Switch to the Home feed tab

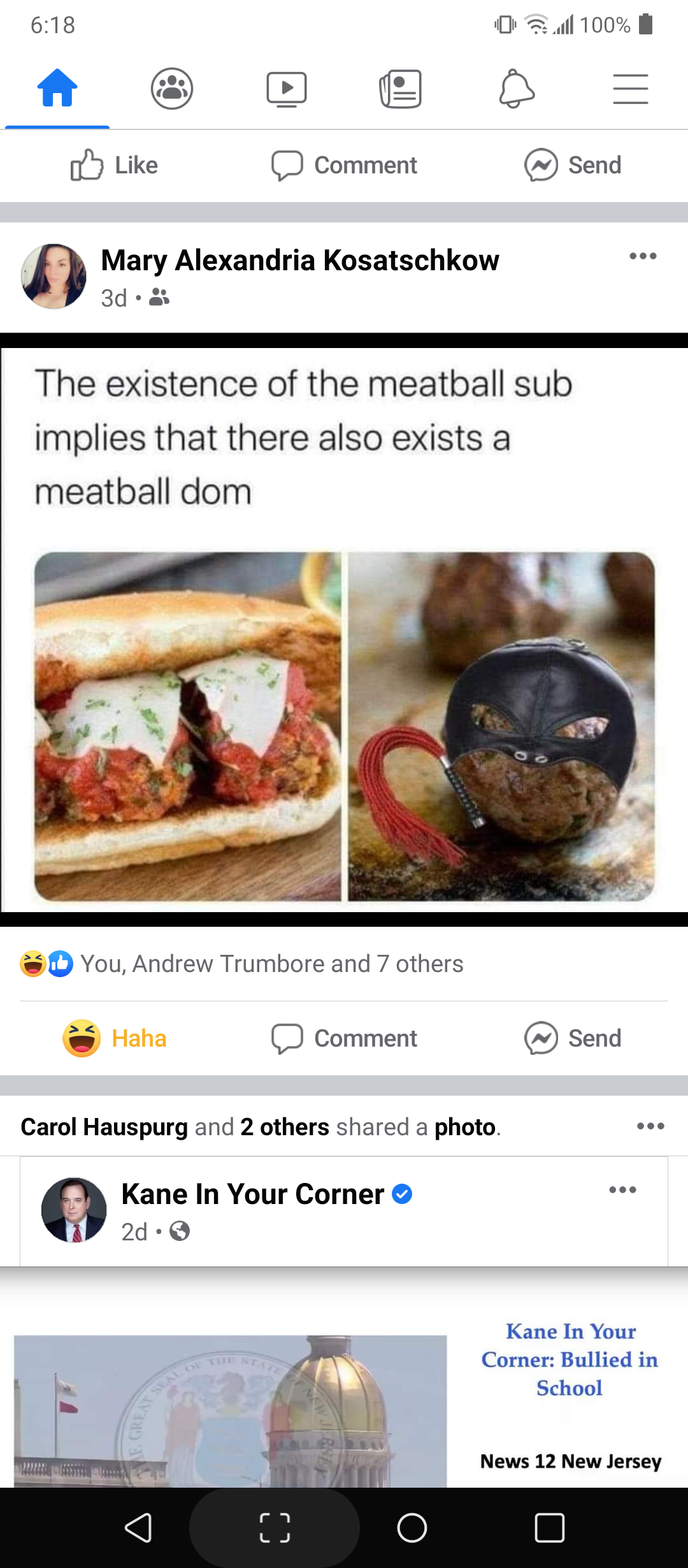point(57,89)
